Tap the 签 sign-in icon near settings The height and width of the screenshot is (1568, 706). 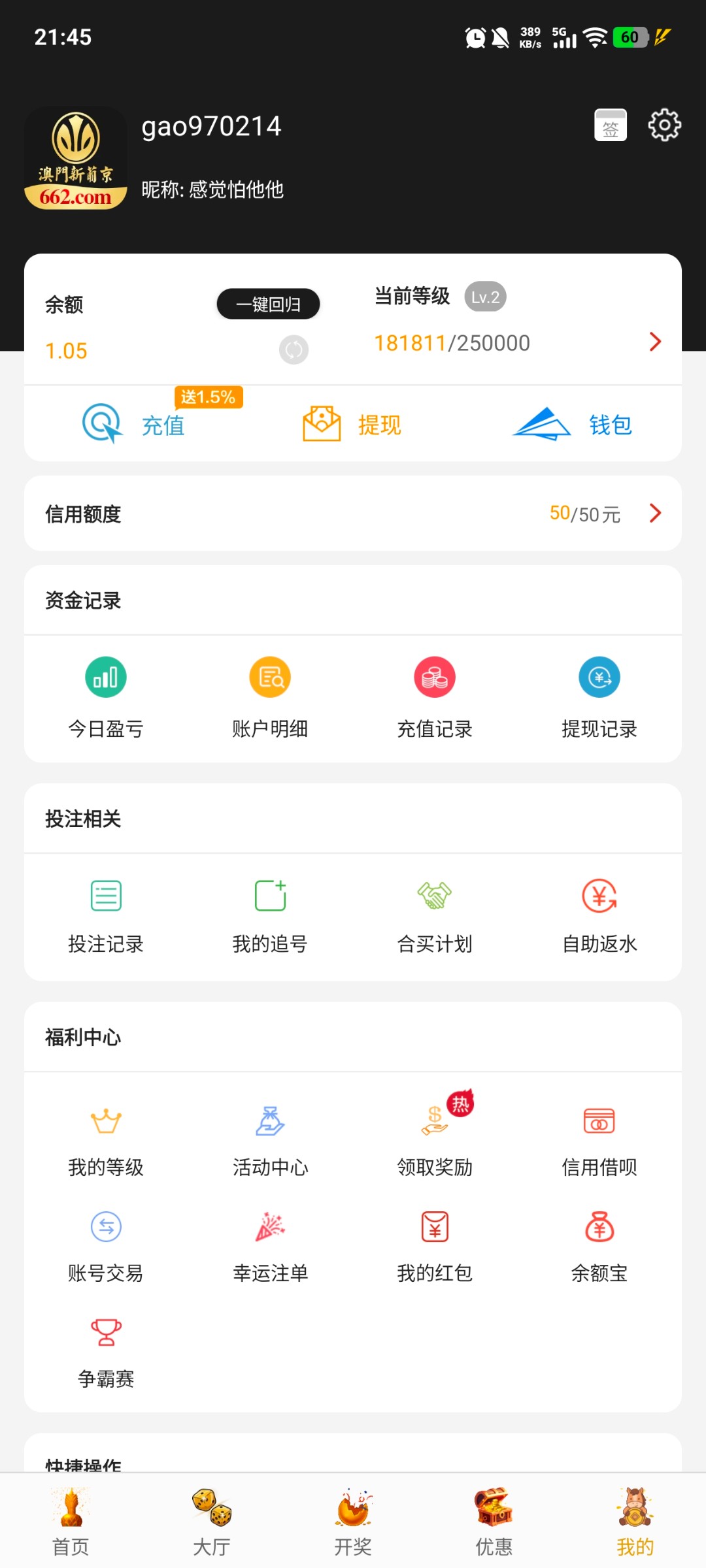(611, 124)
